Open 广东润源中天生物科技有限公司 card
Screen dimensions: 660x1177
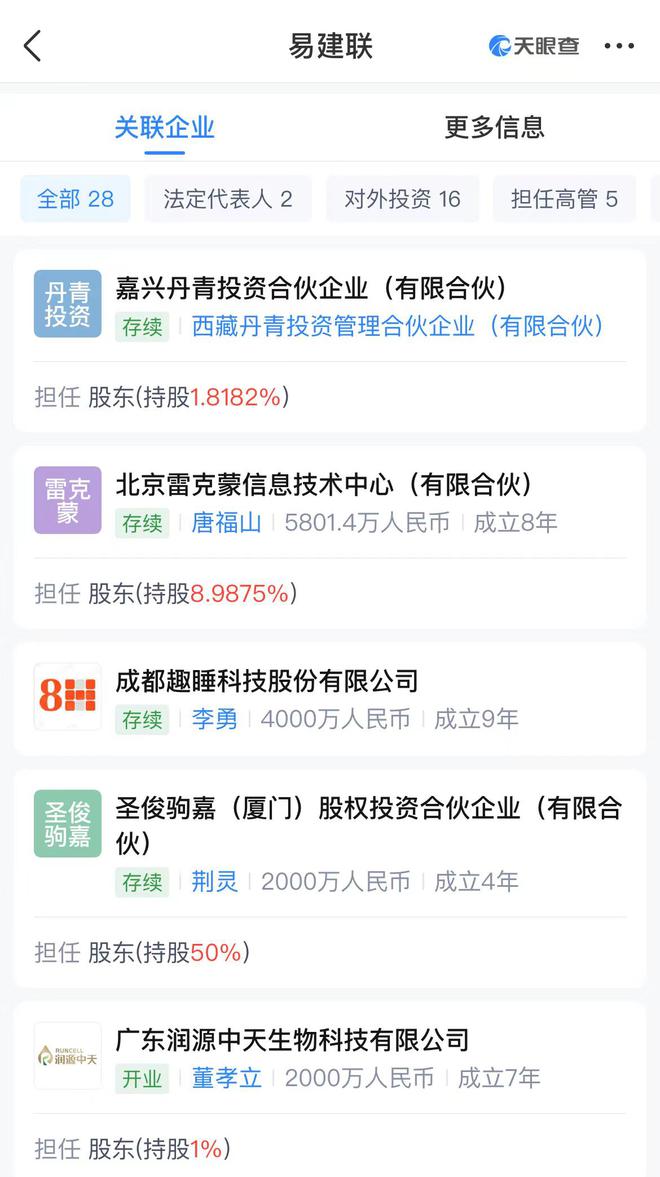[x=292, y=1040]
